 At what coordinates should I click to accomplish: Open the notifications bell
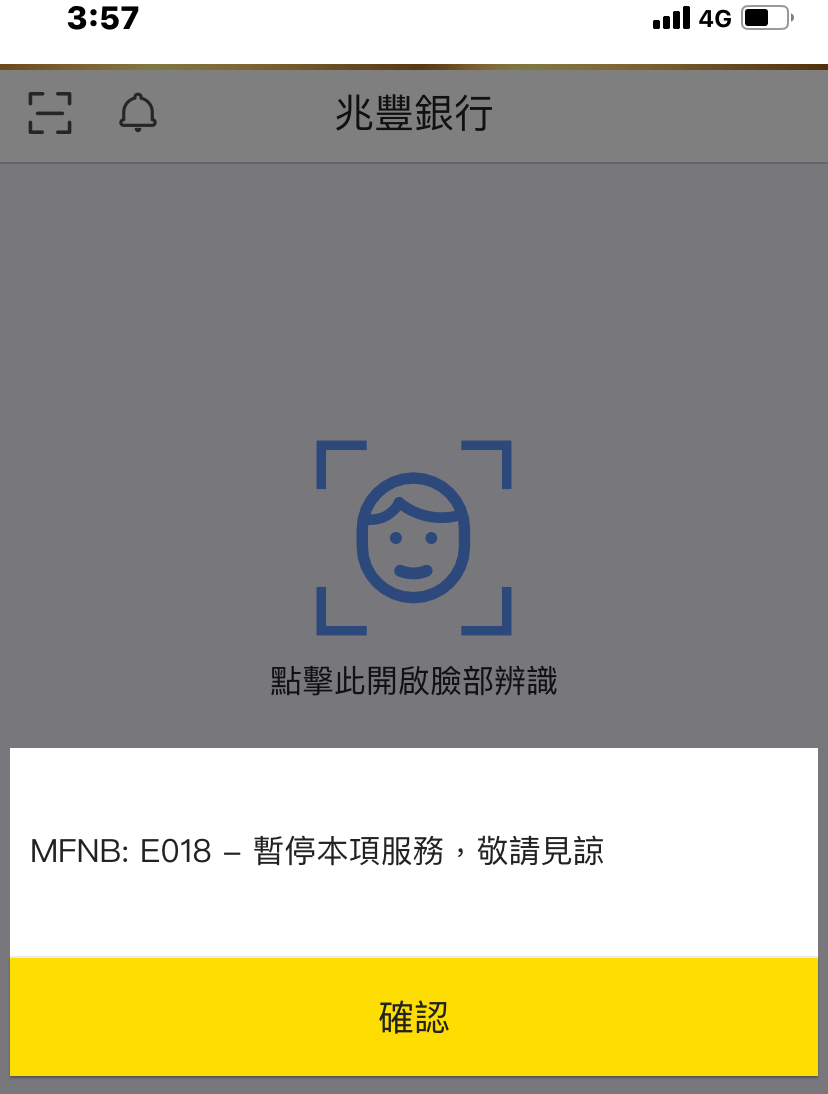tap(138, 112)
